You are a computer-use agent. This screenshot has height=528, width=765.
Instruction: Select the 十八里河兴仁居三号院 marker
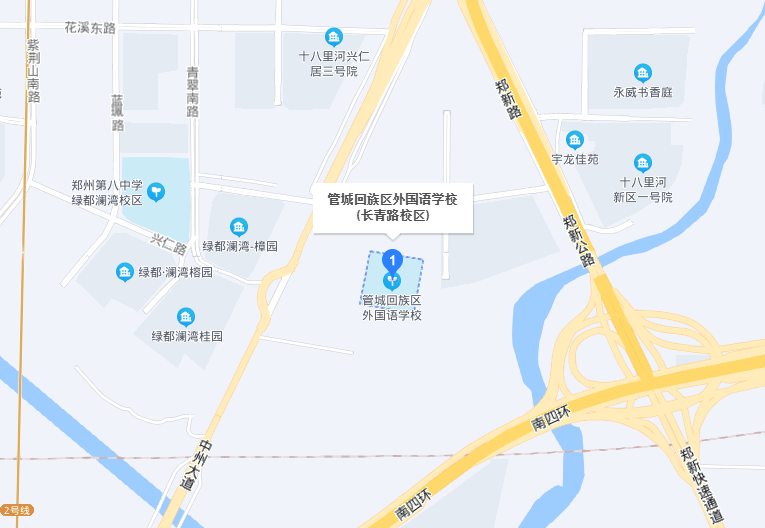pyautogui.click(x=334, y=37)
